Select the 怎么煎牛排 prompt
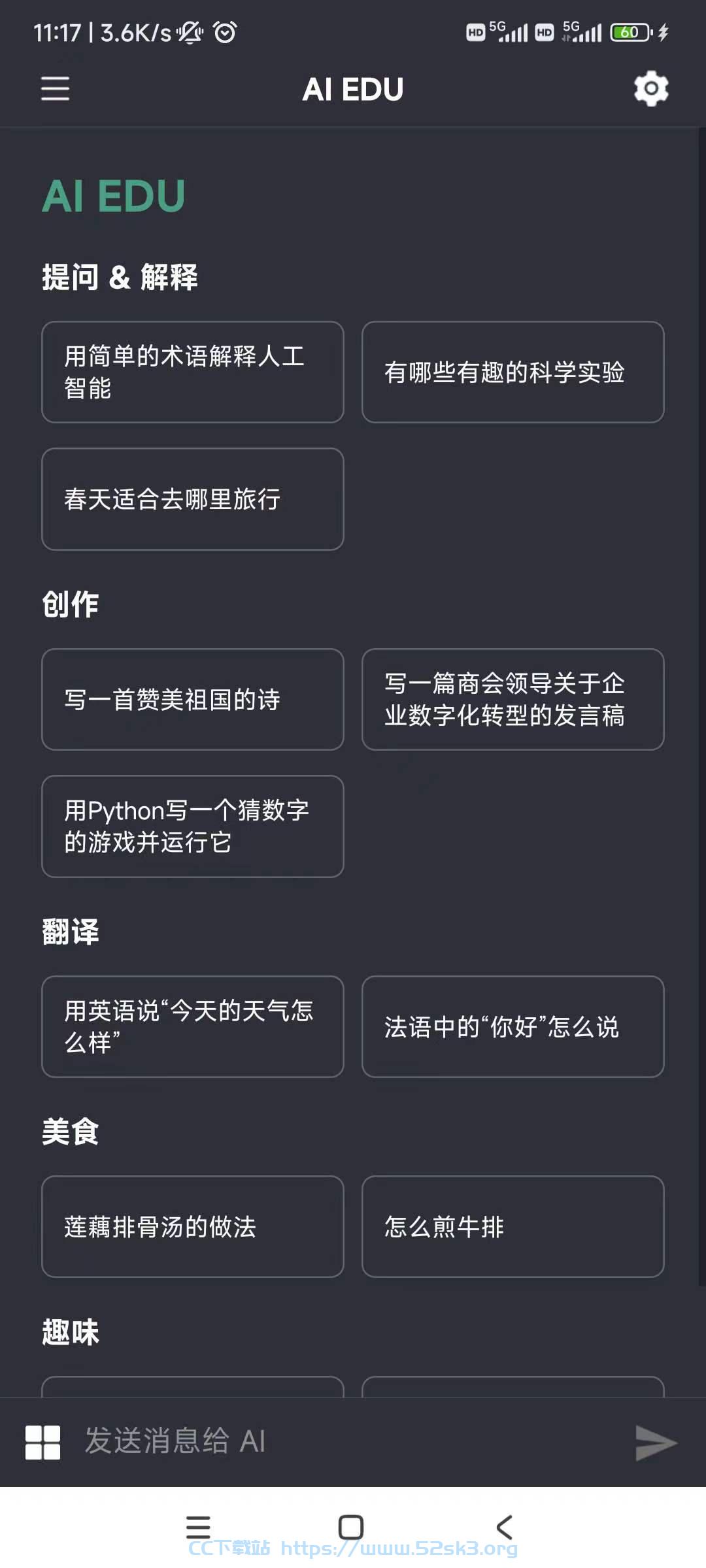 (x=513, y=1226)
